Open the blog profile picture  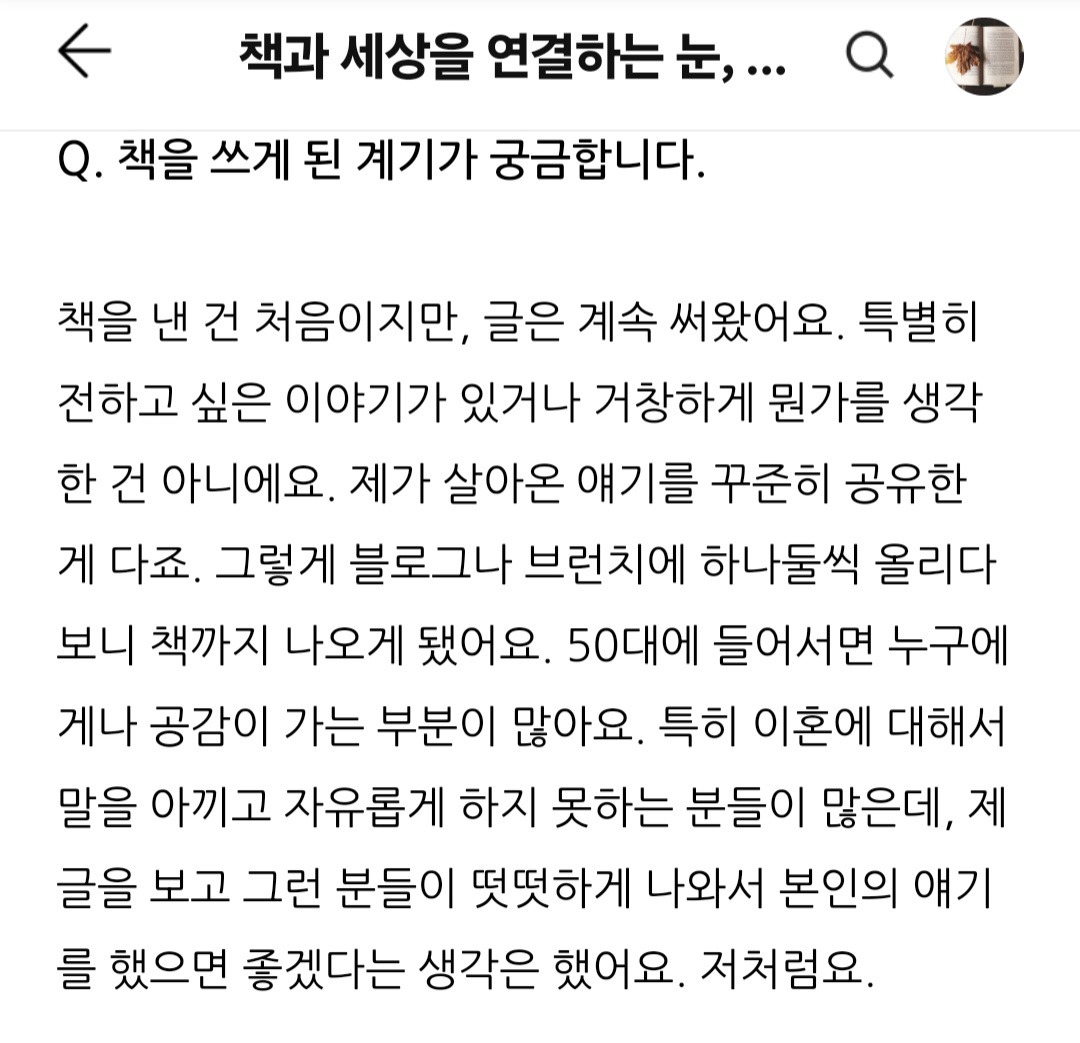pos(984,56)
